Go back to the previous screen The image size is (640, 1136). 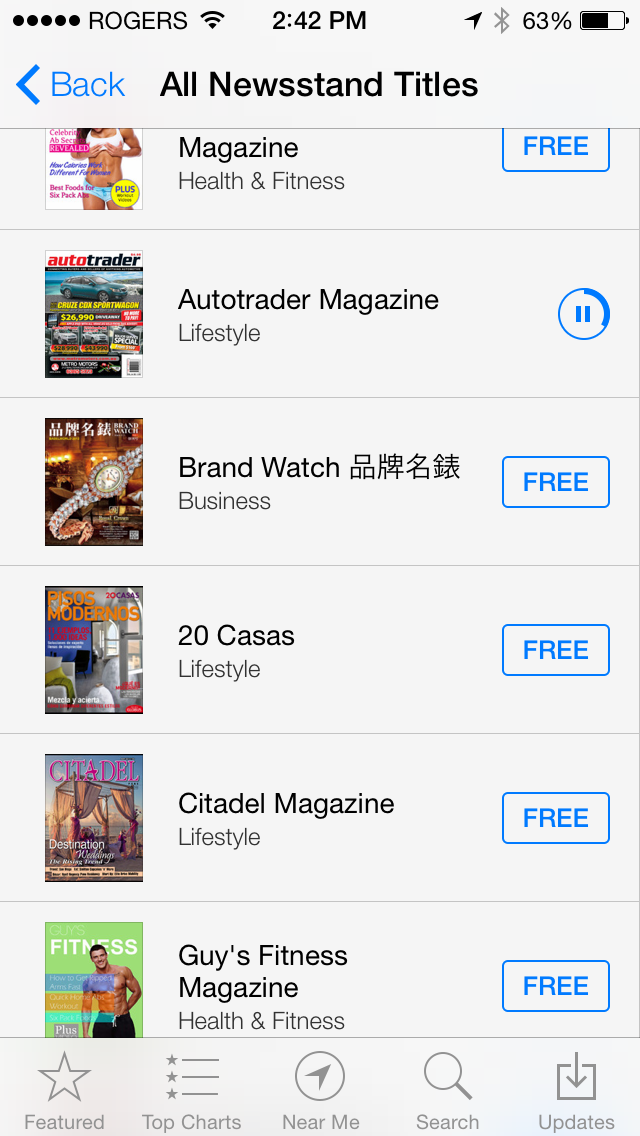pos(70,85)
